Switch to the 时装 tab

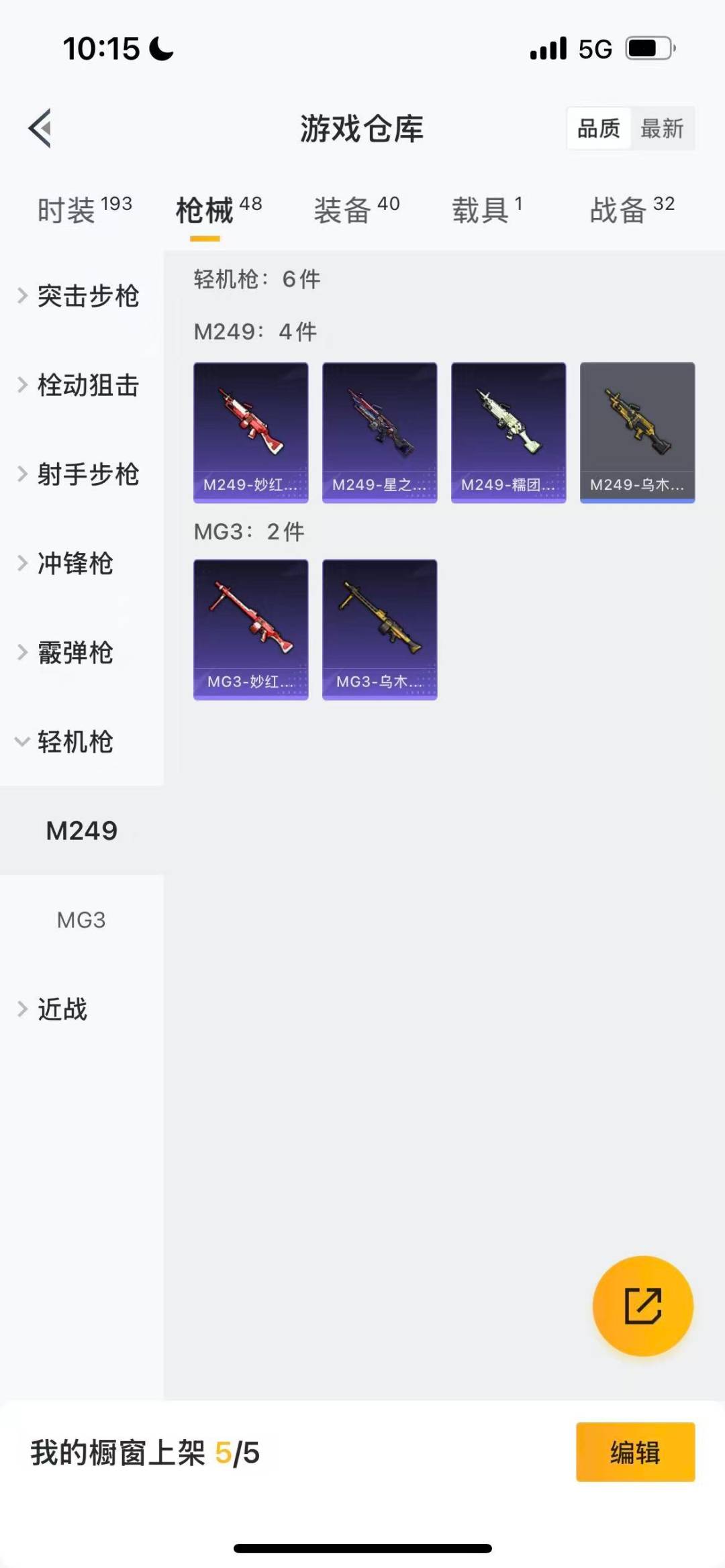[84, 210]
